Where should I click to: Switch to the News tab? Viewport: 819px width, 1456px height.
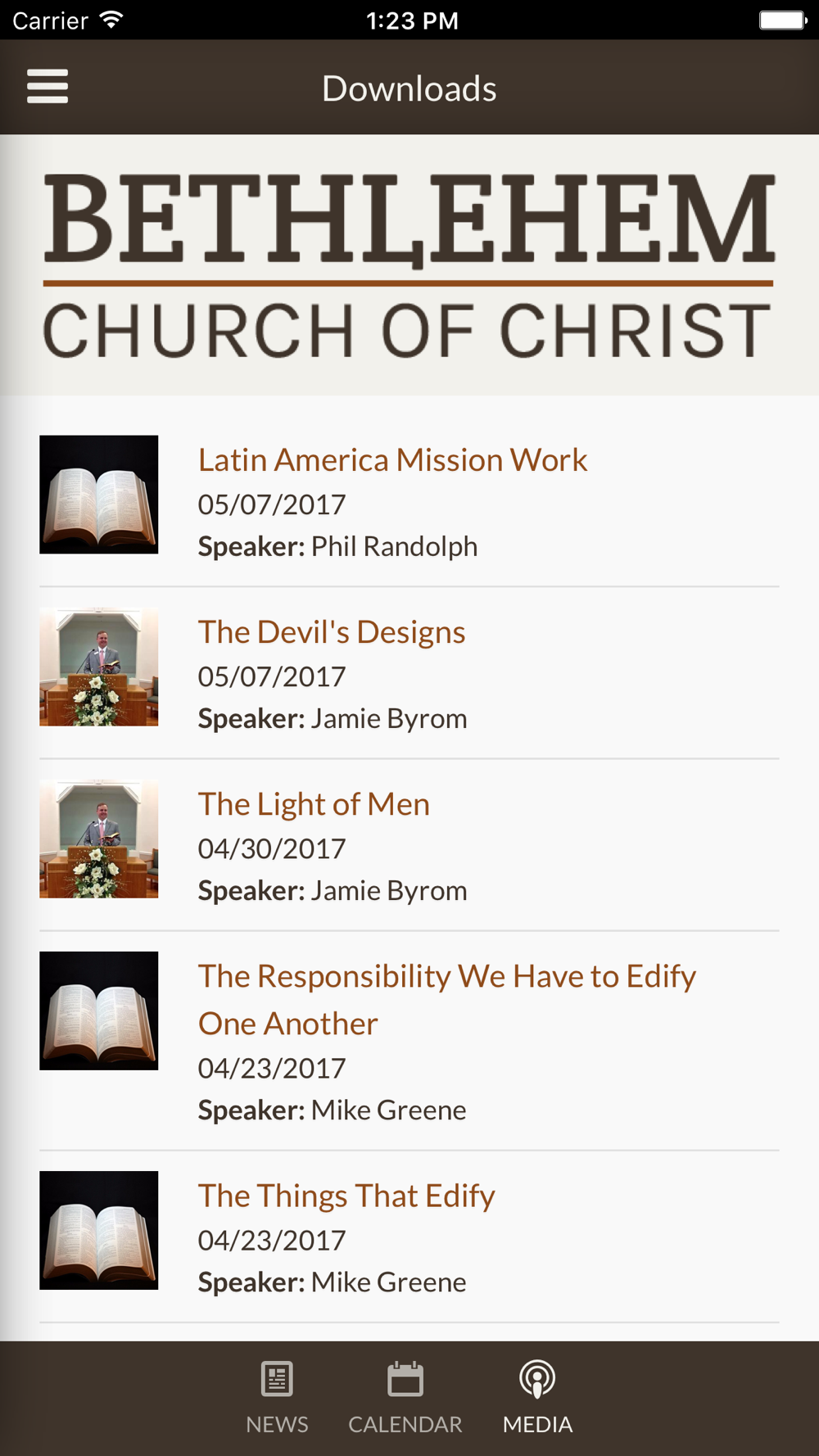point(277,1398)
